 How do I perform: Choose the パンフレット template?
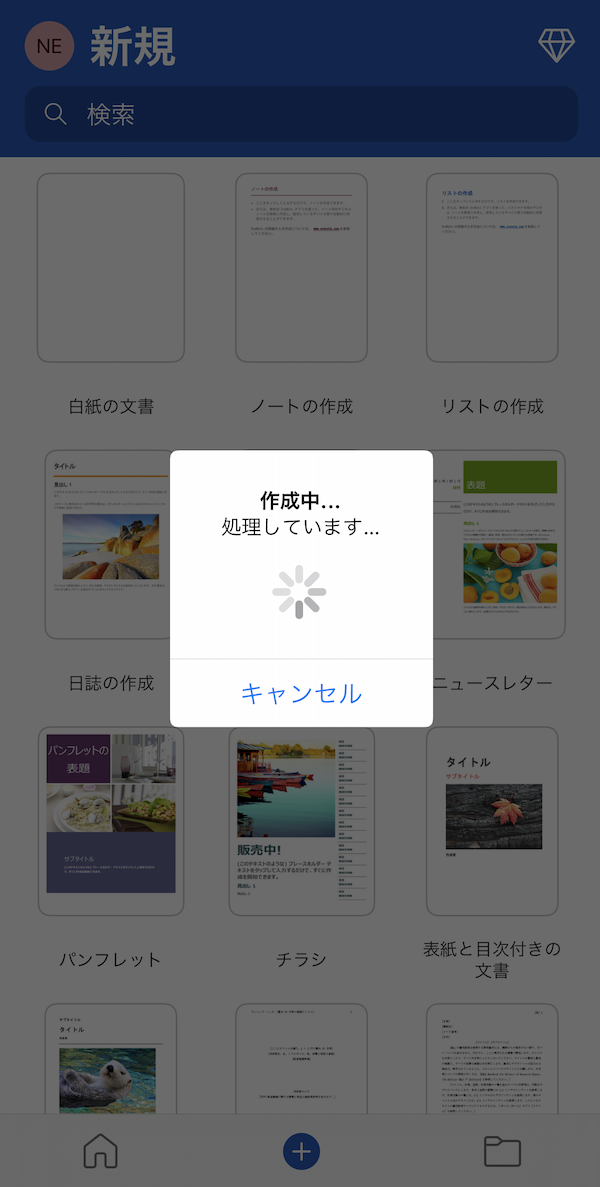tap(111, 821)
